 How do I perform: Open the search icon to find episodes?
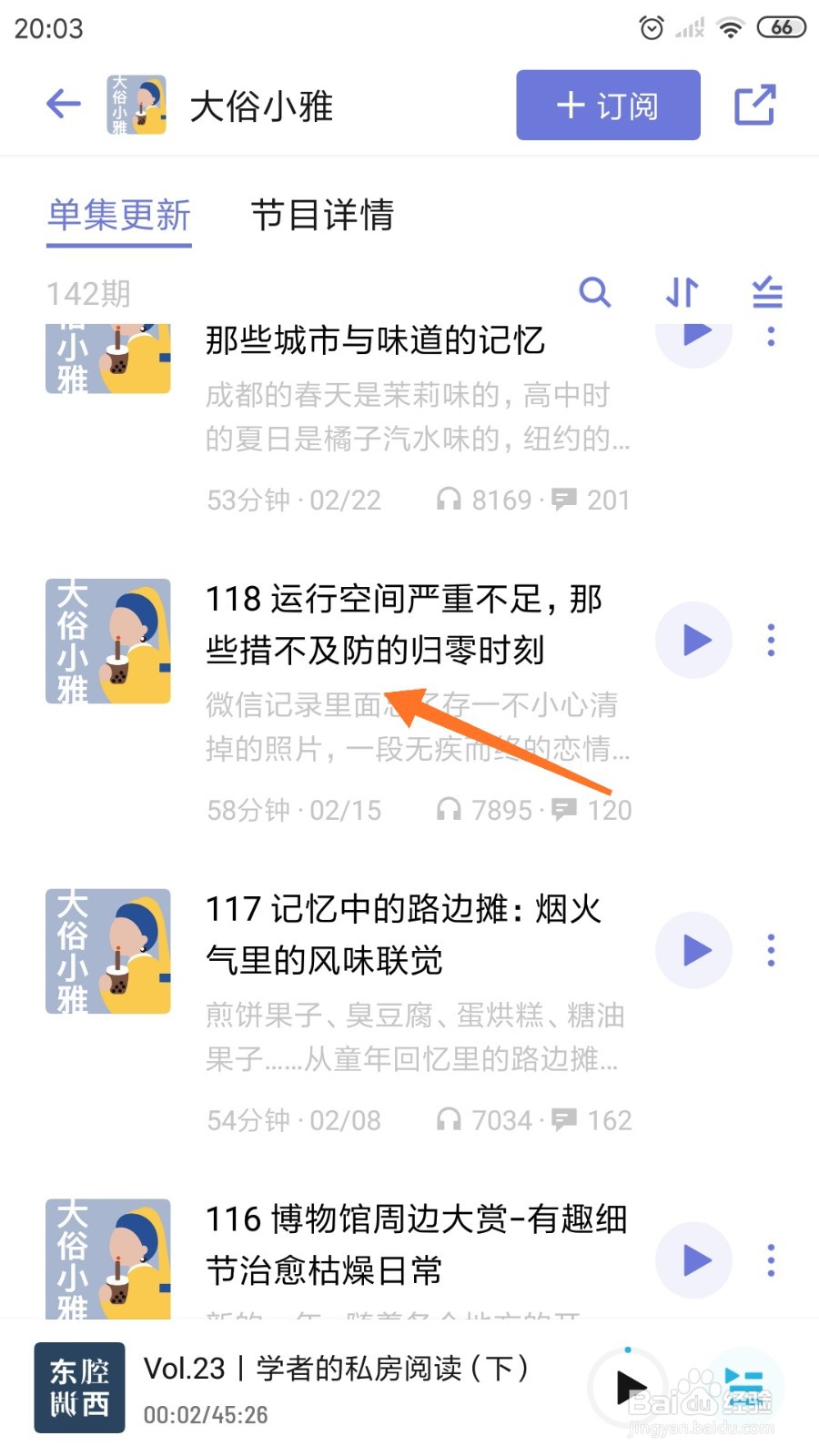click(x=596, y=293)
